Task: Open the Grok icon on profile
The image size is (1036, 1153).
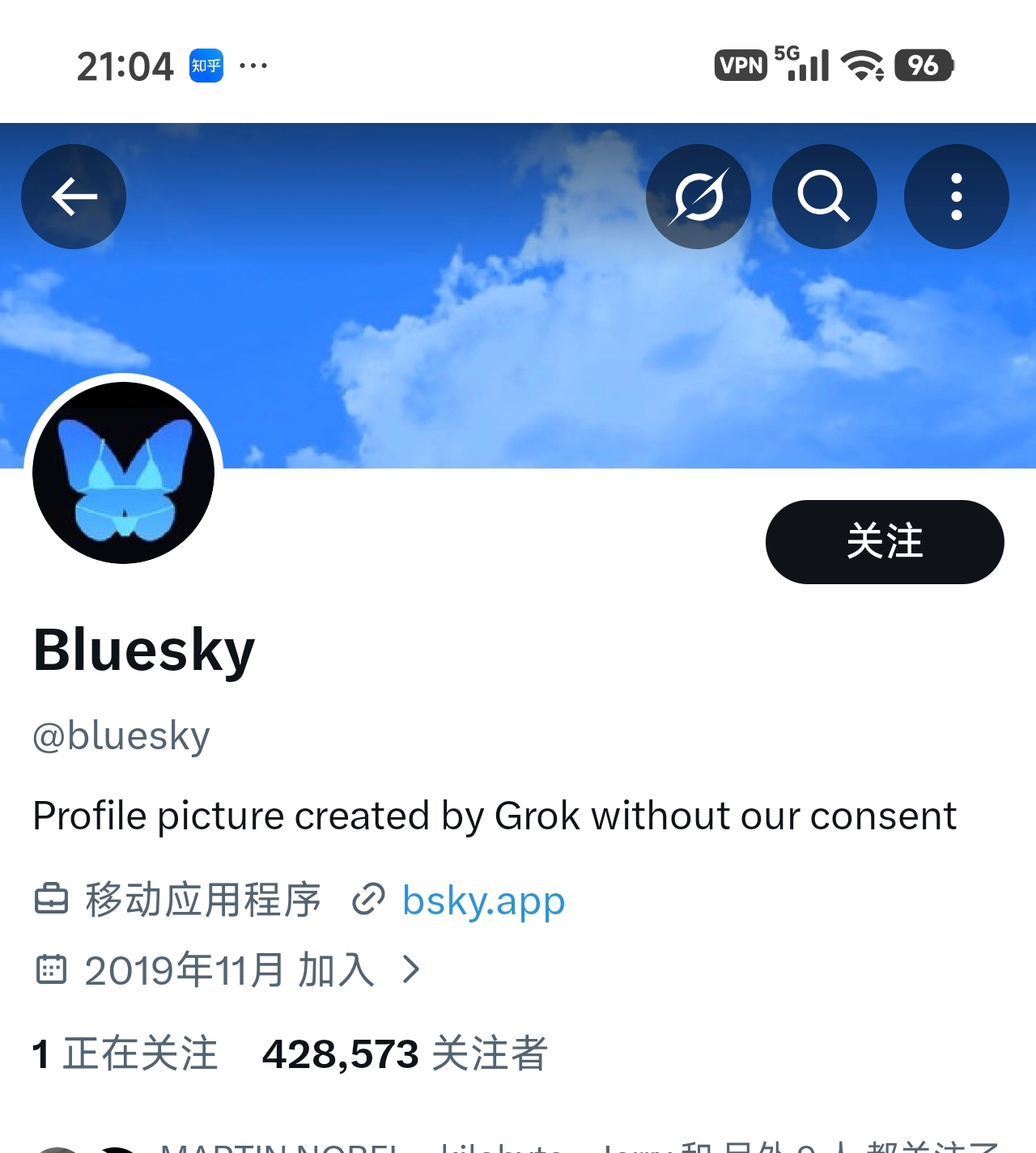Action: point(698,197)
